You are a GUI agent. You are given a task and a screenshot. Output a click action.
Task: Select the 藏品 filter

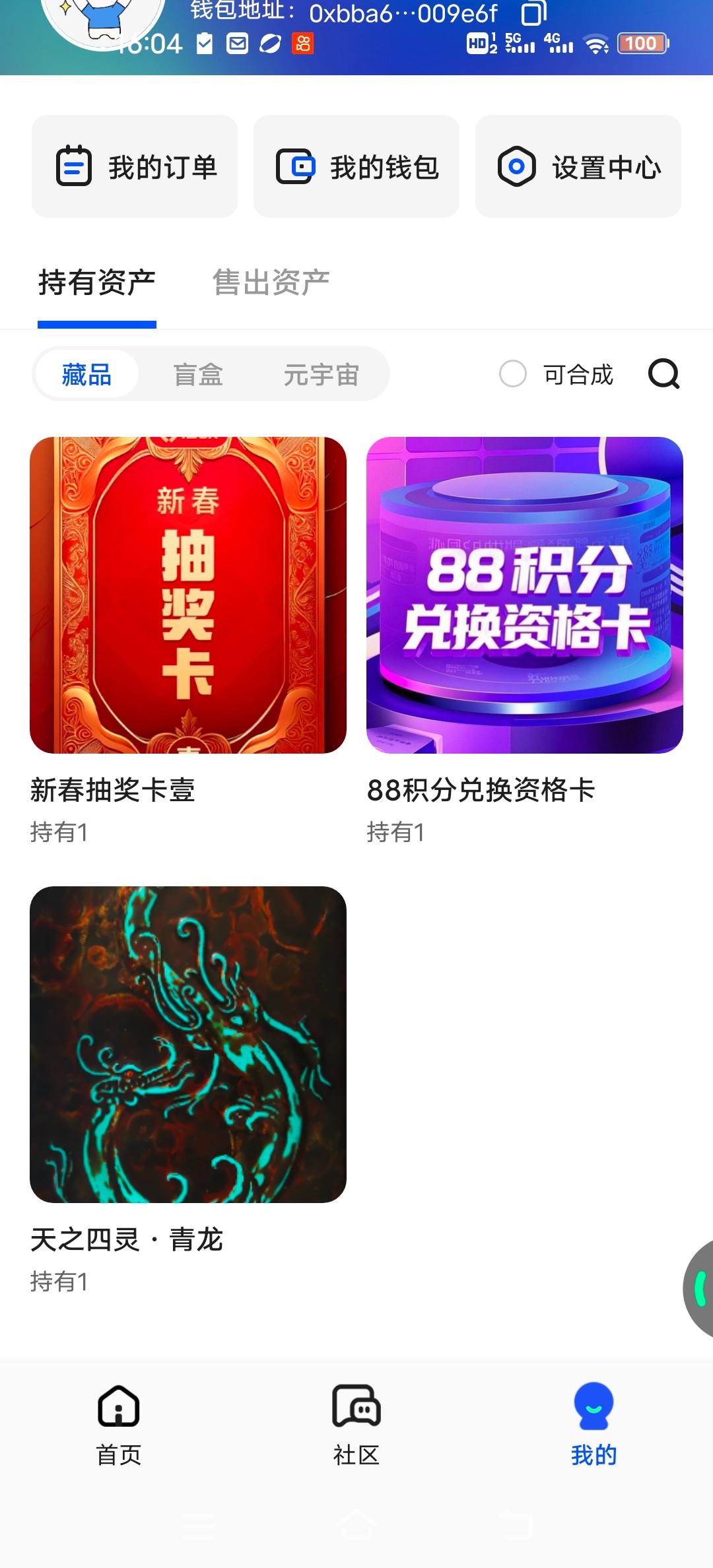(x=86, y=374)
